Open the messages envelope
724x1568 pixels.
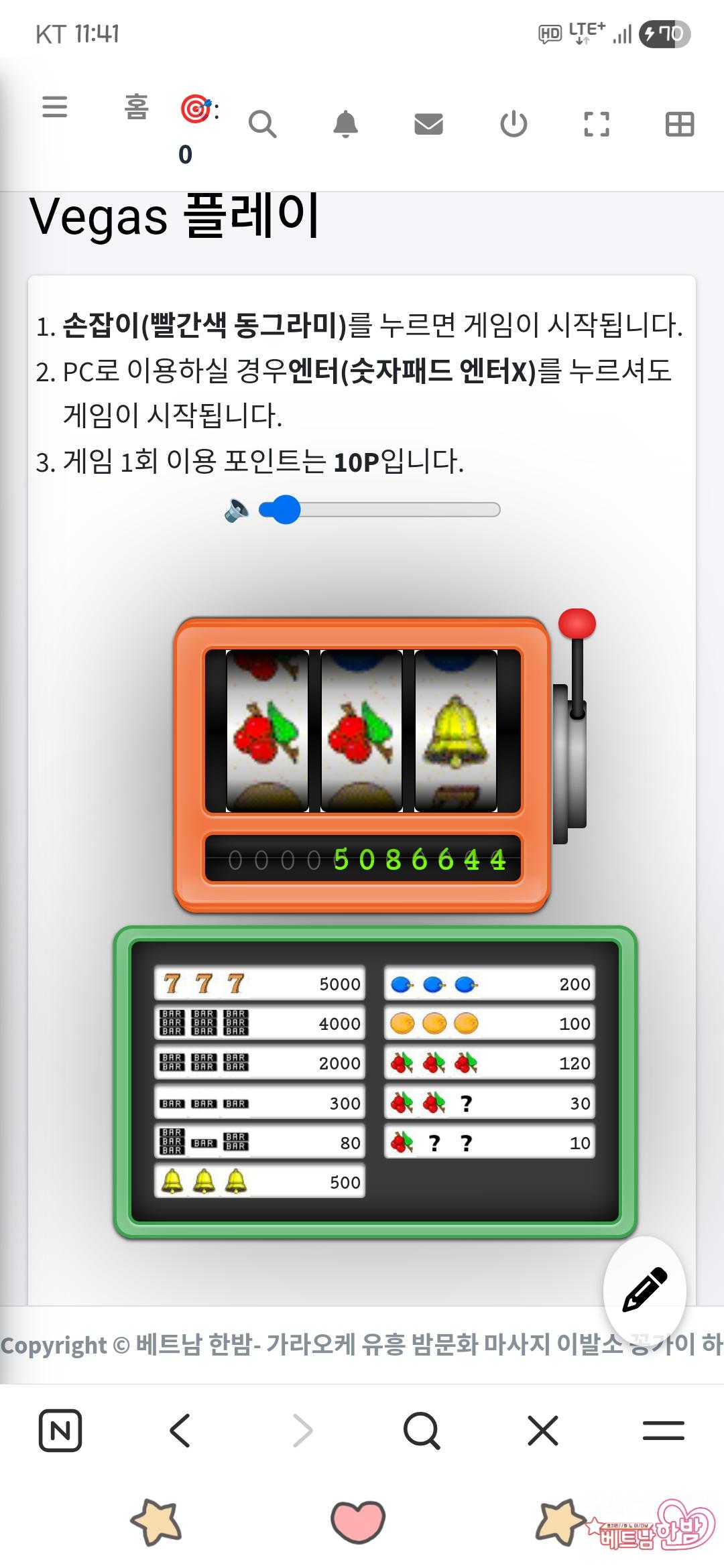pyautogui.click(x=428, y=124)
